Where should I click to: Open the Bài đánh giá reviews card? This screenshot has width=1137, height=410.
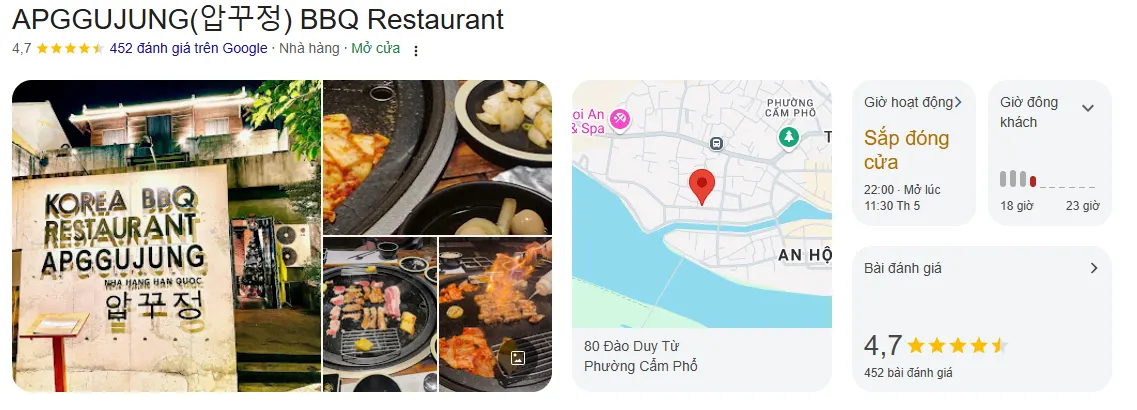click(x=981, y=318)
